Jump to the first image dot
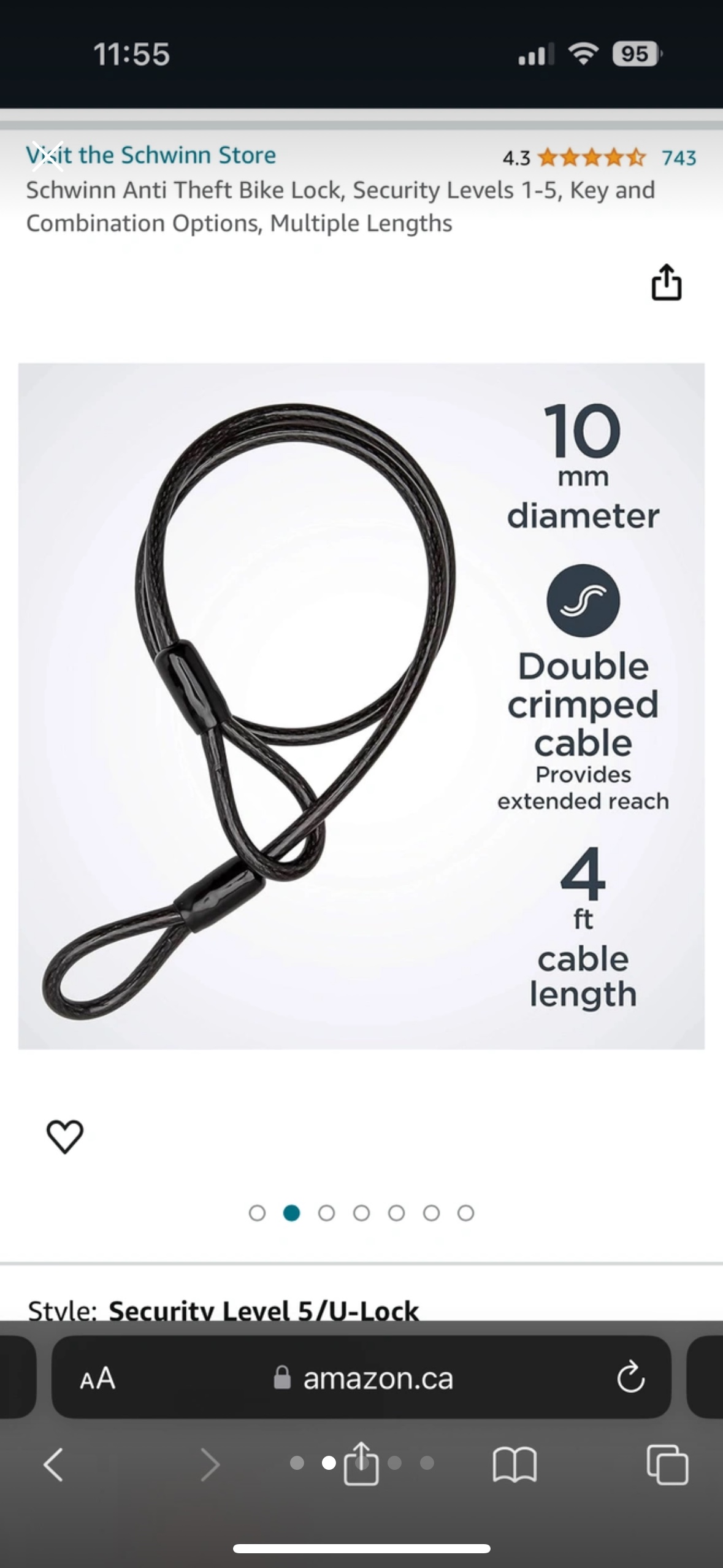723x1568 pixels. [257, 1213]
